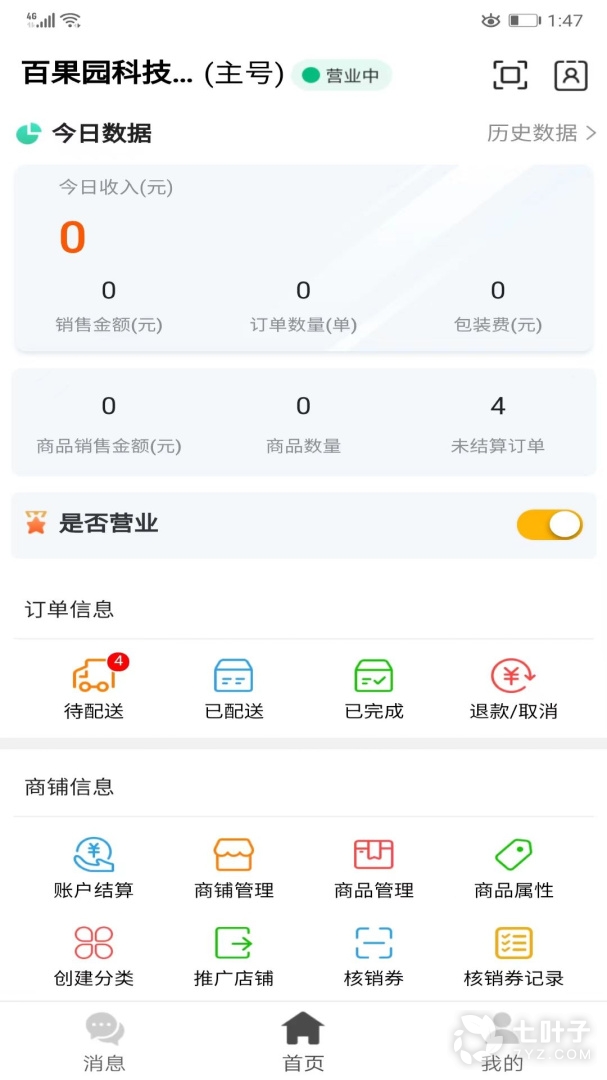Screen dimensions: 607x1080
Task: Open 已完成 completed orders
Action: [x=374, y=688]
